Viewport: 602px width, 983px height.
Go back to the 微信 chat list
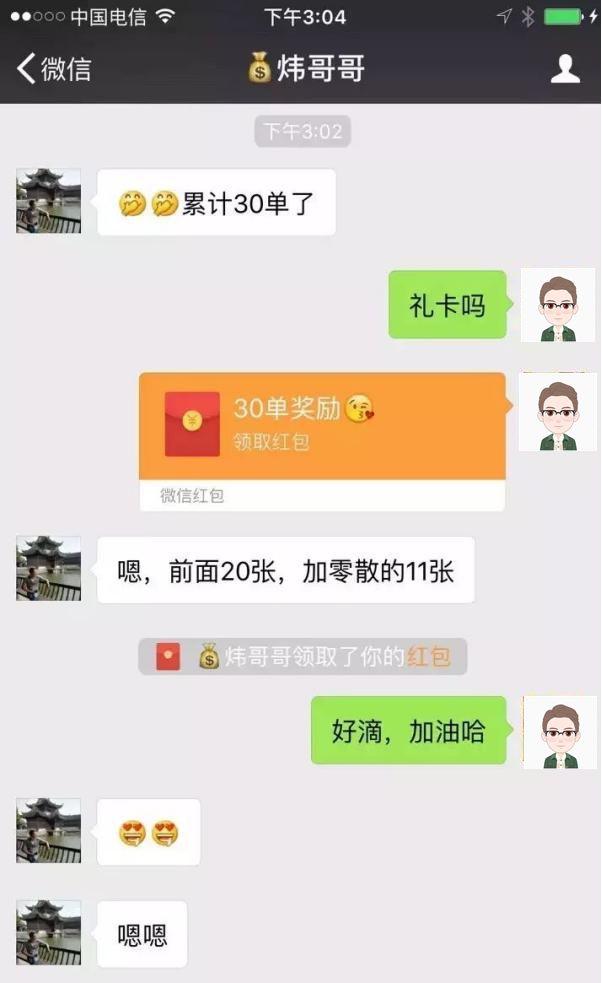(x=55, y=69)
